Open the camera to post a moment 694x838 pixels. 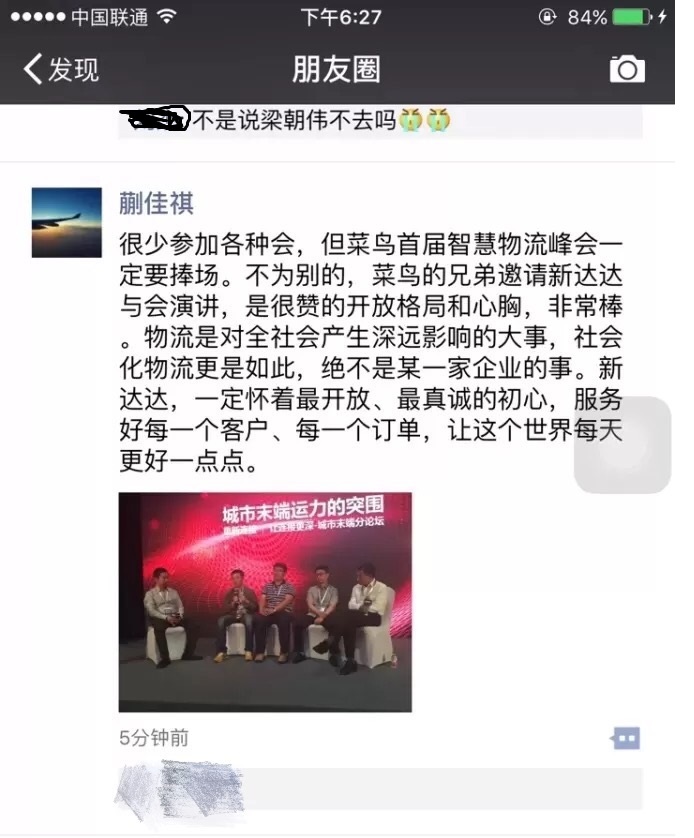point(626,69)
